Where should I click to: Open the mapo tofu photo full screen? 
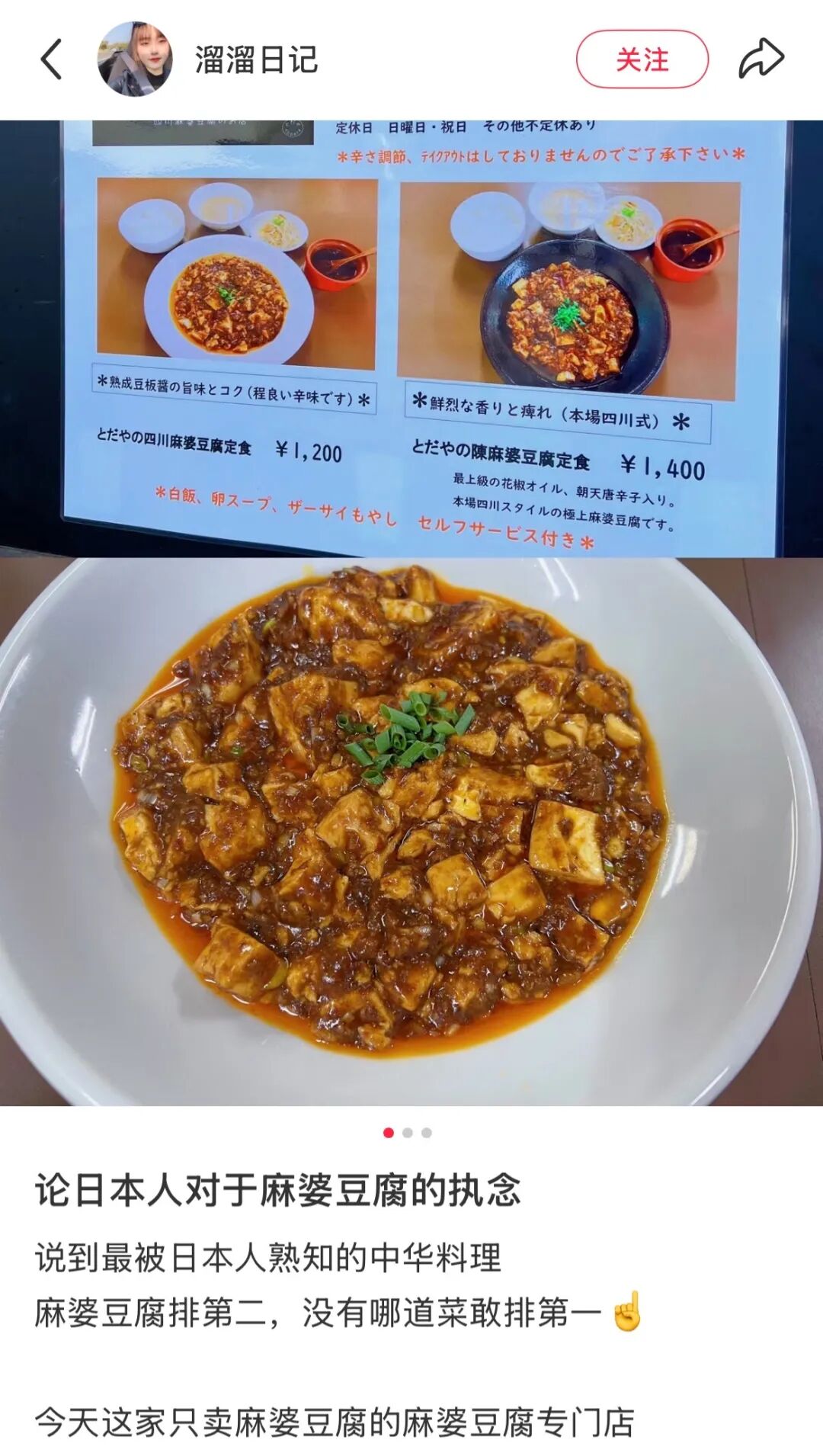click(411, 831)
